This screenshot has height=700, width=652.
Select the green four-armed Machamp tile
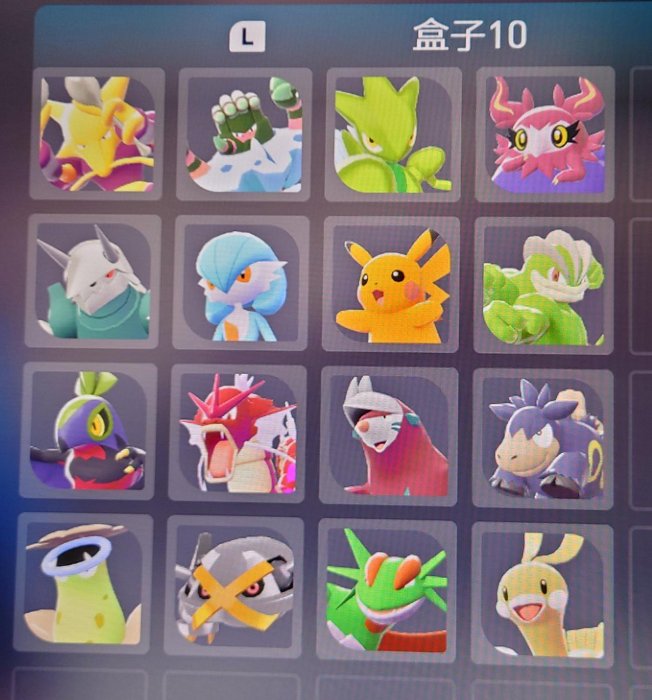[543, 288]
